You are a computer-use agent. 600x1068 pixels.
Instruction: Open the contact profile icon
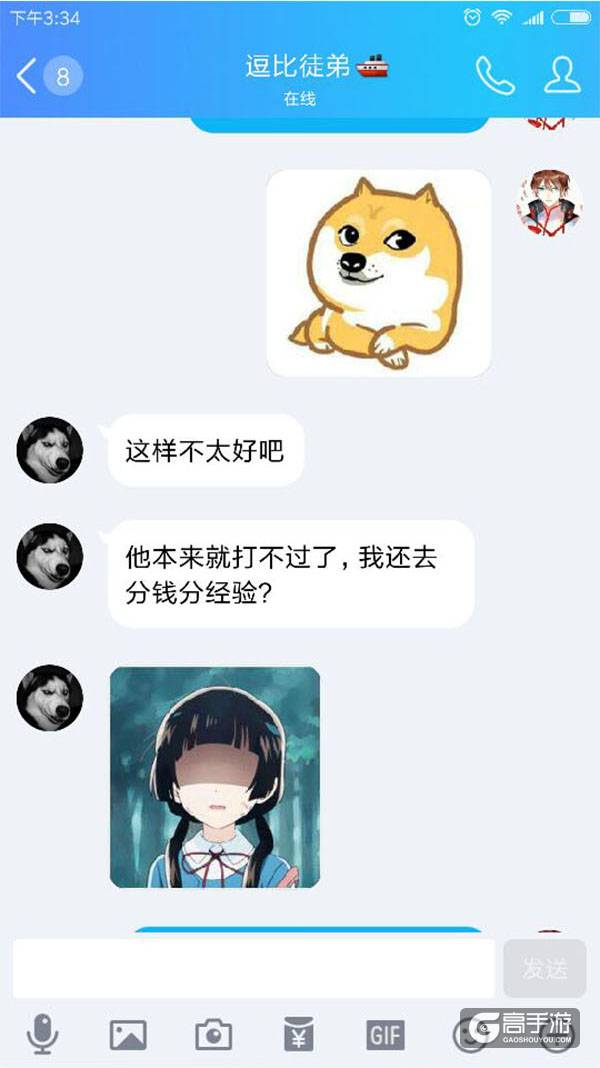click(562, 76)
